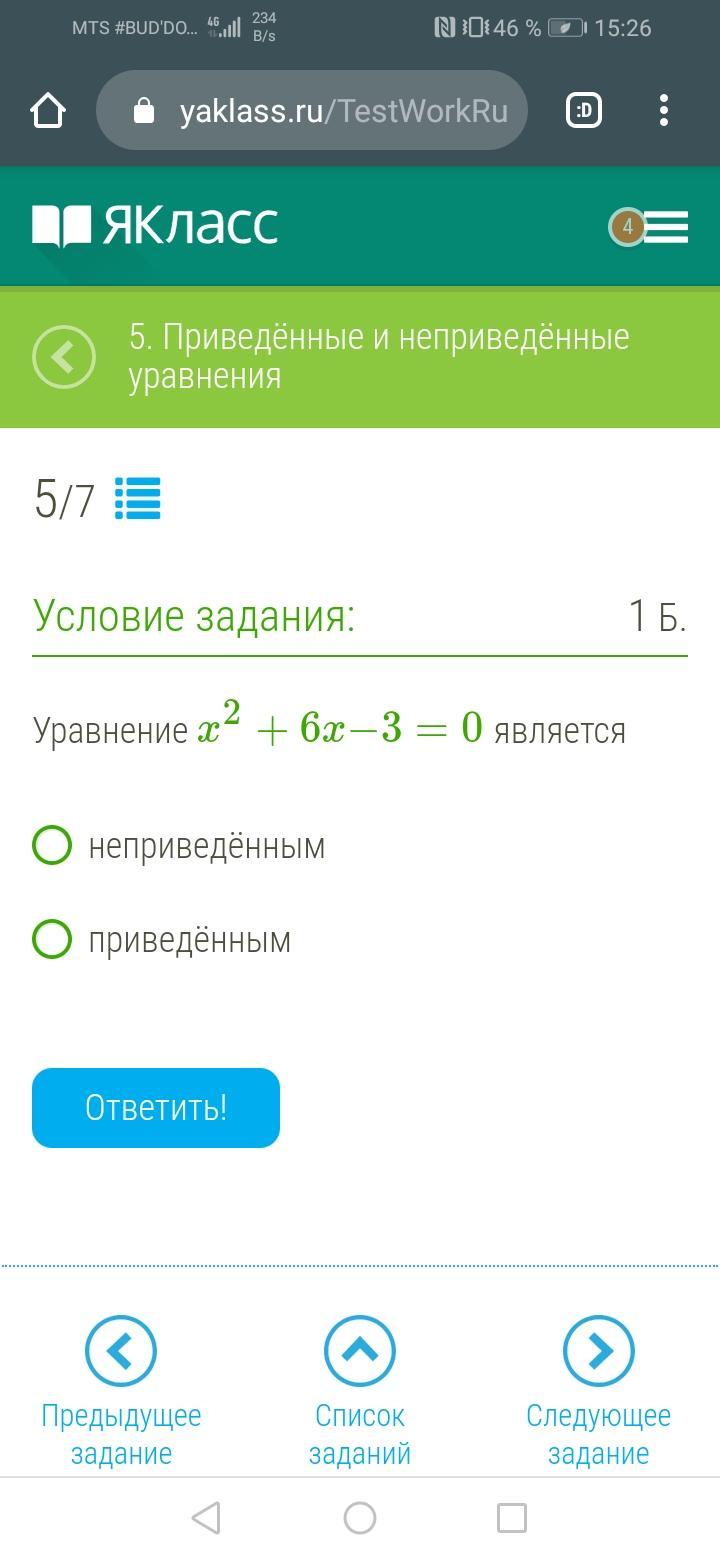
Task: Tap the system back button
Action: click(206, 1518)
